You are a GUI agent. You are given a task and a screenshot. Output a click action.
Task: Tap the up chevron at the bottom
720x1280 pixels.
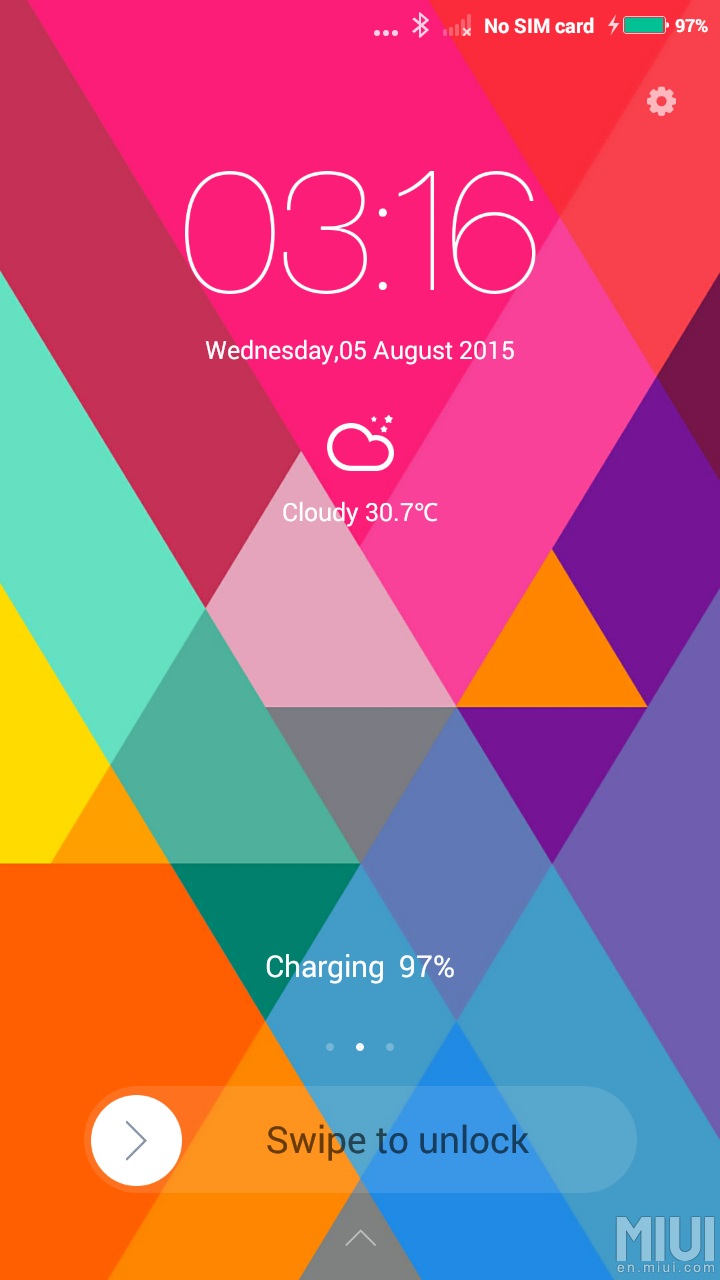click(x=360, y=1239)
